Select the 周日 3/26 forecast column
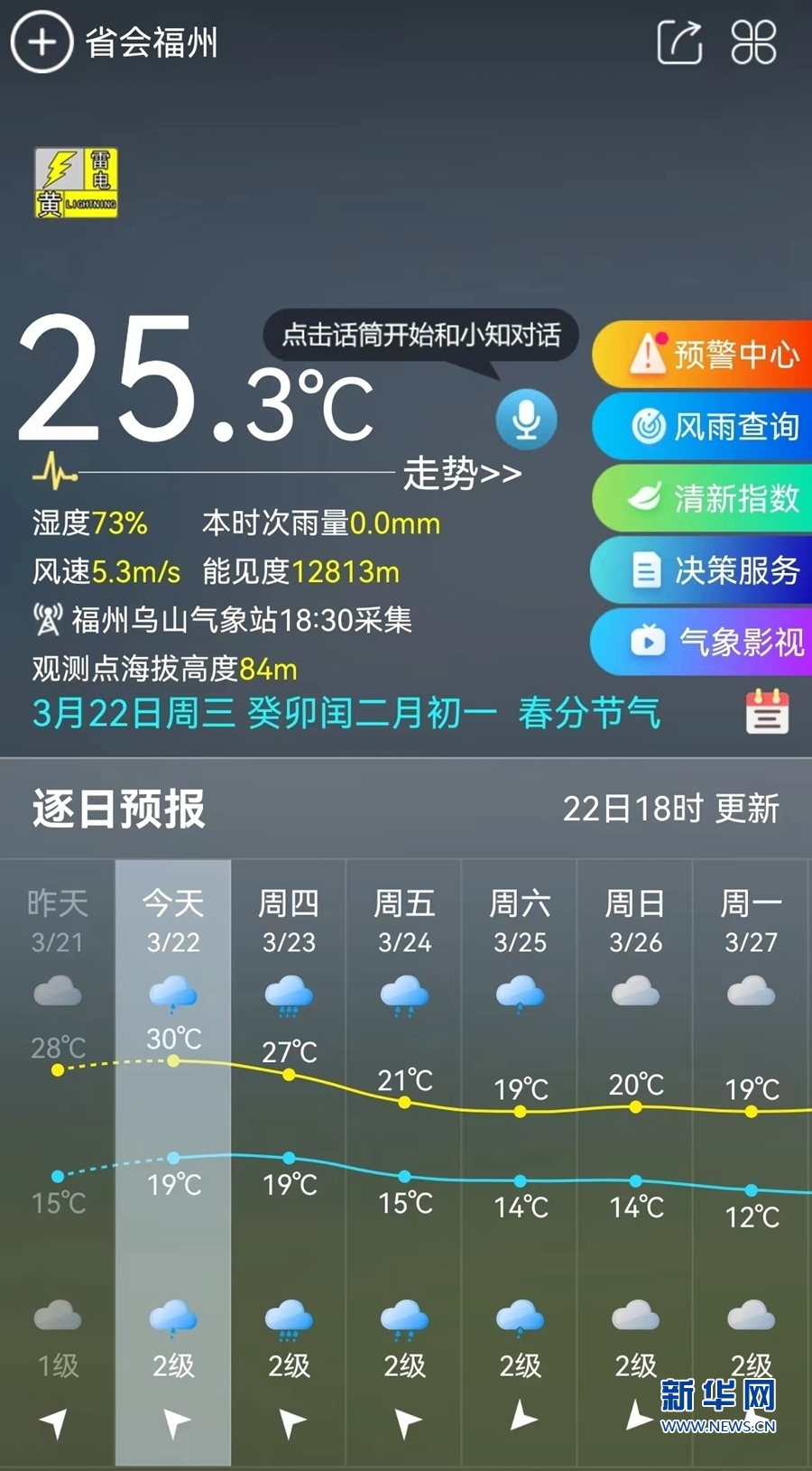This screenshot has height=1471, width=812. click(635, 1162)
